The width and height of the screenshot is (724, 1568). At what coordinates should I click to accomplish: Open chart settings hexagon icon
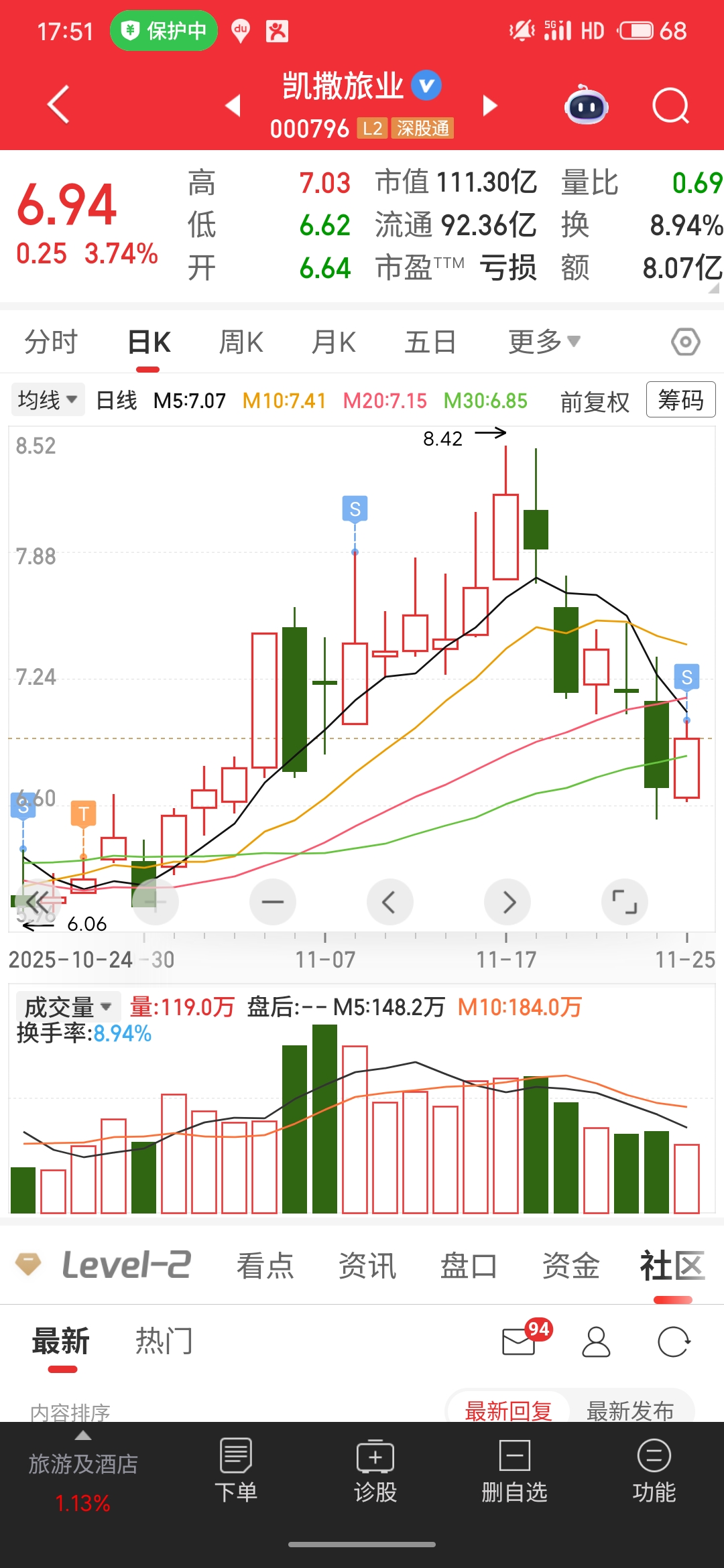coord(685,342)
